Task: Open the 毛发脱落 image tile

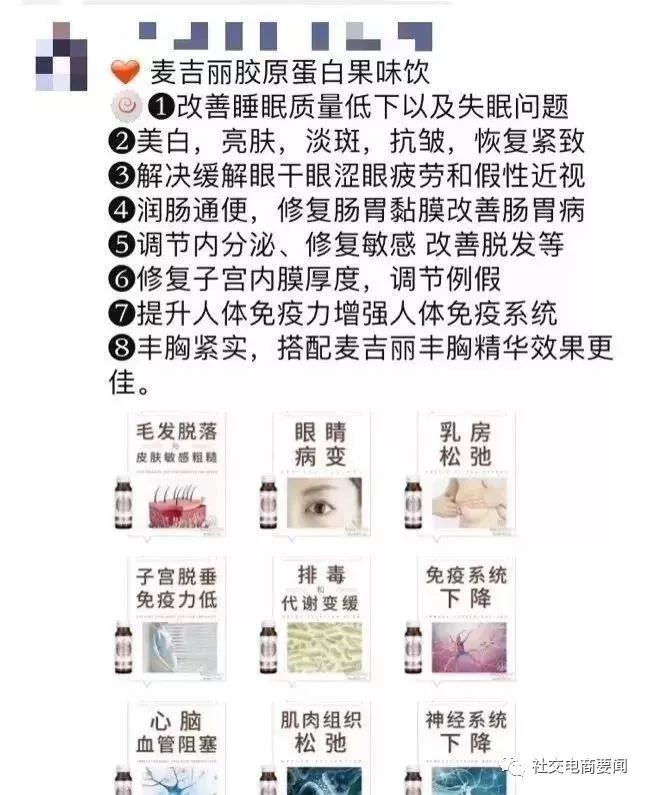Action: [x=170, y=473]
